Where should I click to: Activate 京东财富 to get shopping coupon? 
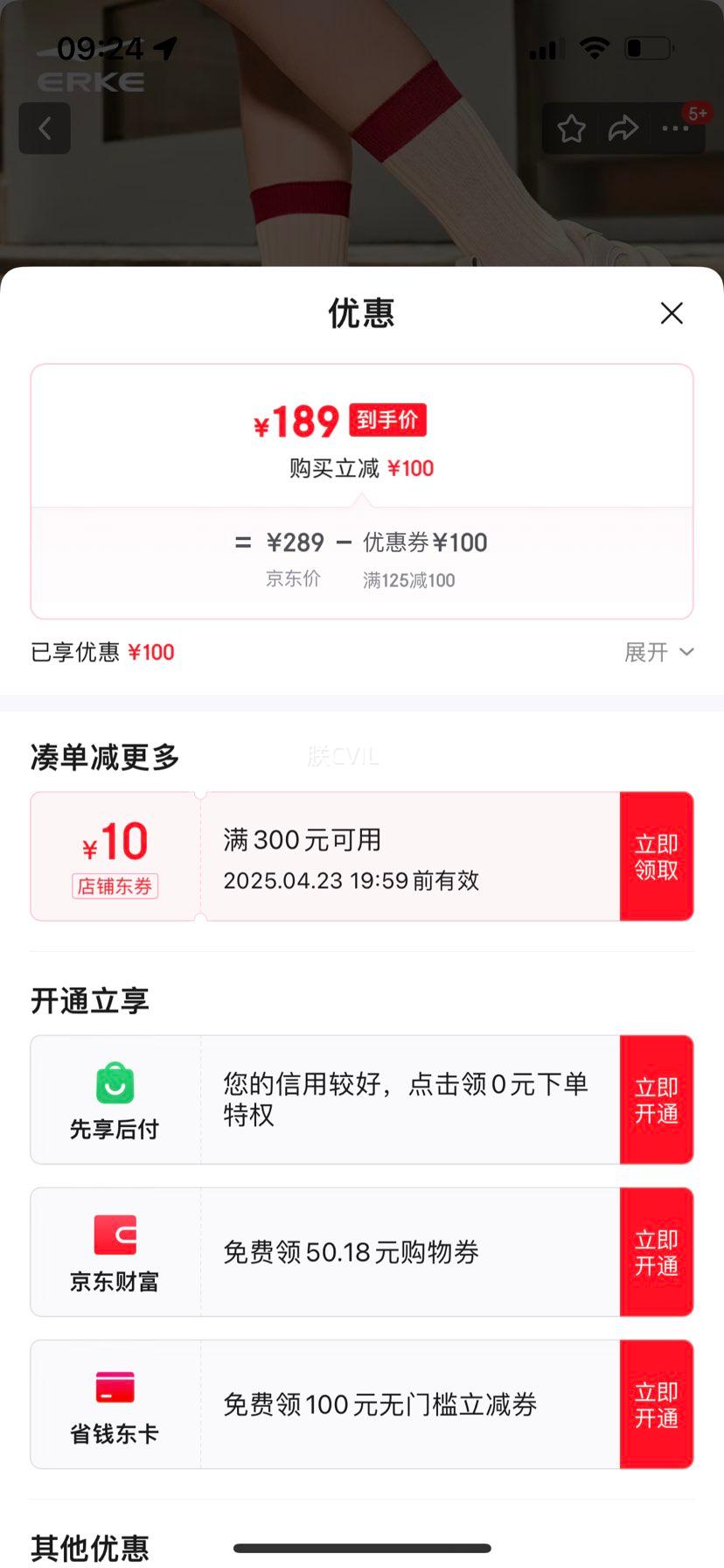tap(656, 1252)
